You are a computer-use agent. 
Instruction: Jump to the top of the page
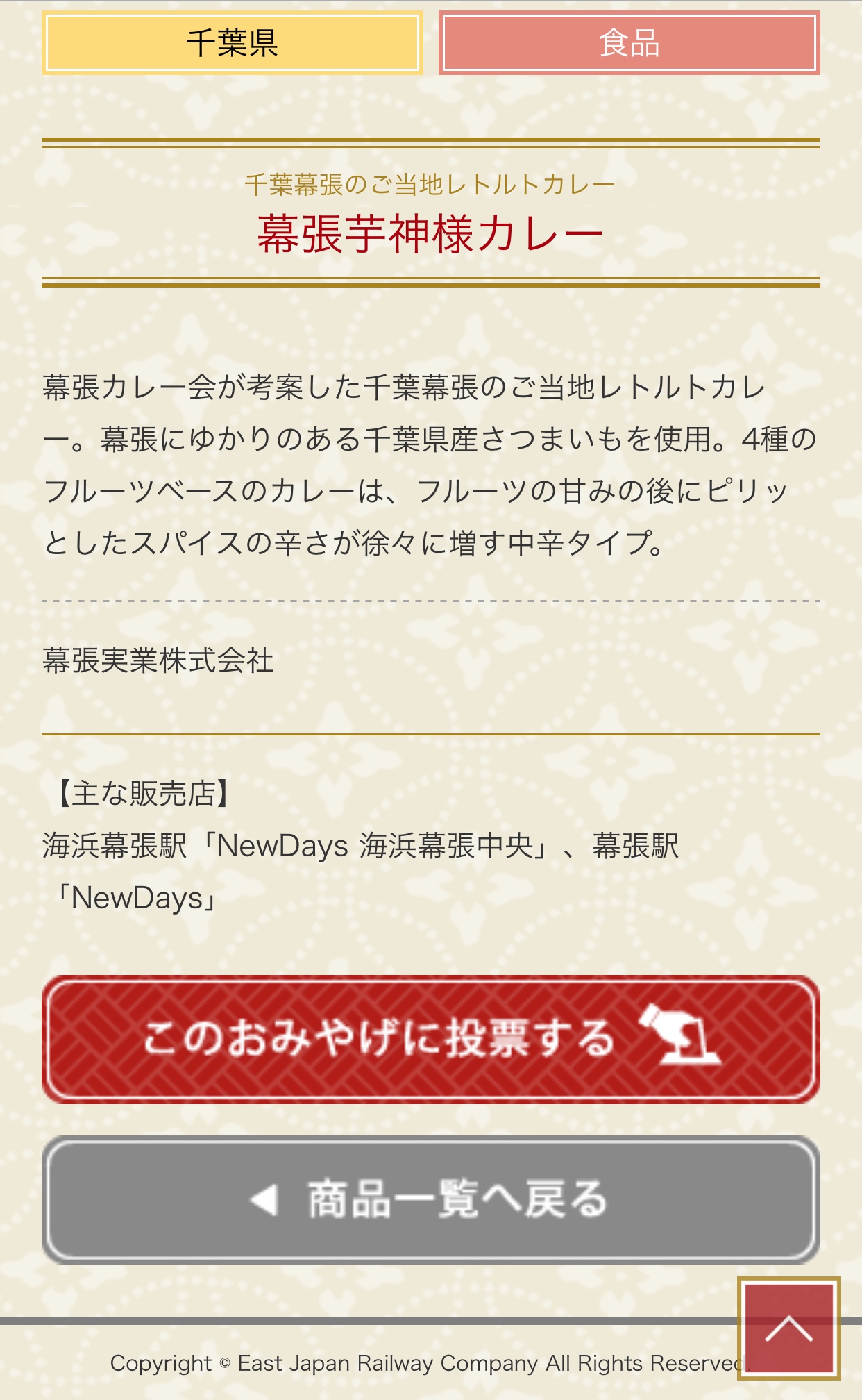tap(788, 1328)
